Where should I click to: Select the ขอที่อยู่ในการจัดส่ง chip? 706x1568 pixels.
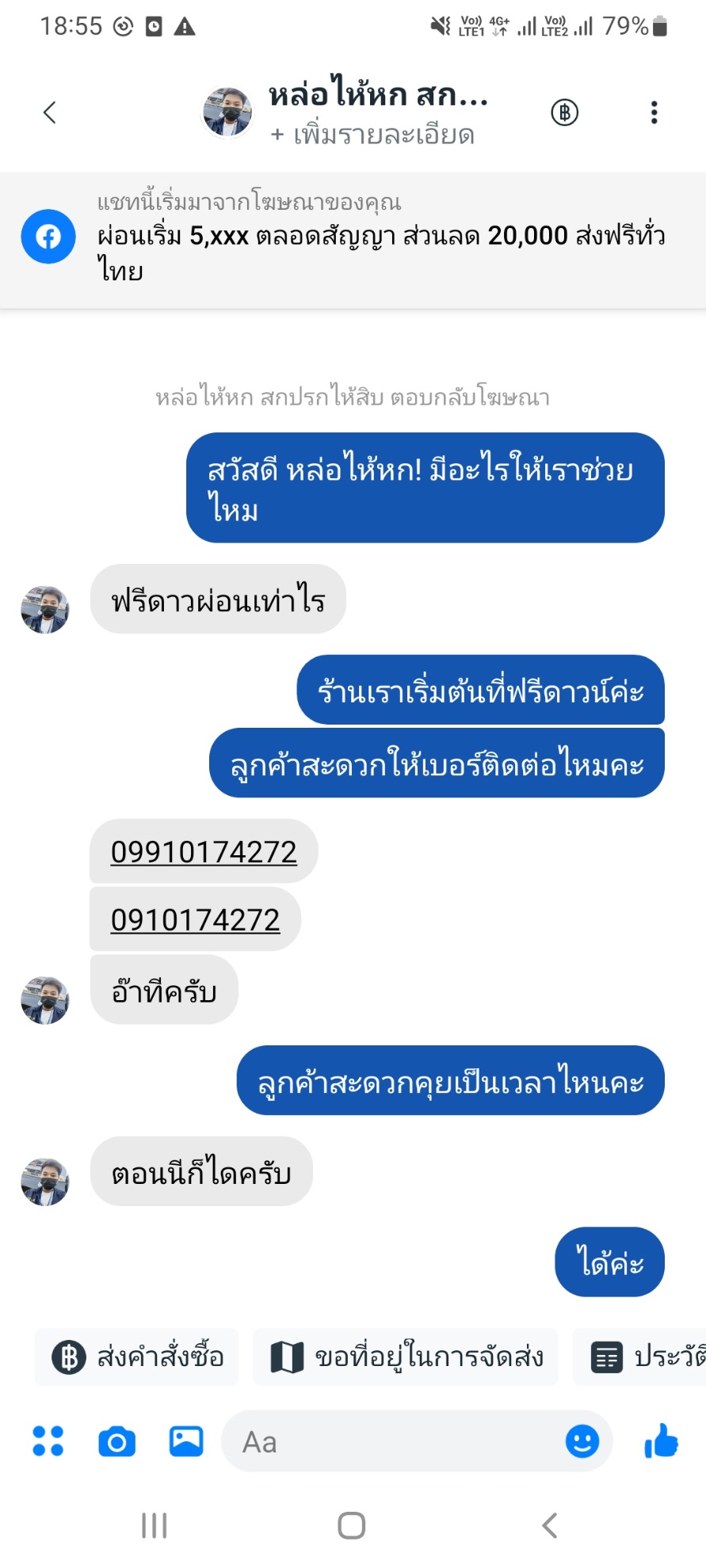[x=406, y=1357]
